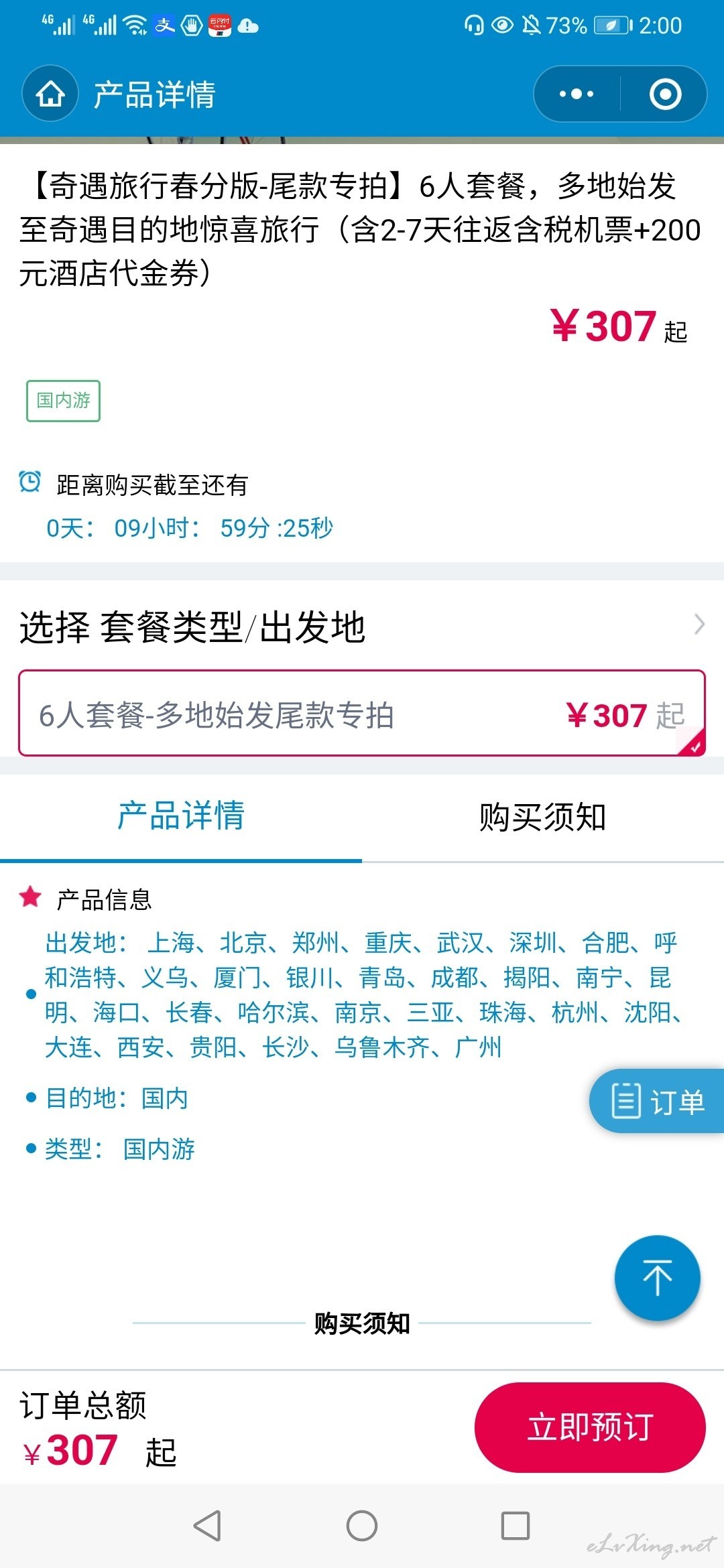The width and height of the screenshot is (724, 1568).
Task: Open recent apps via the square button
Action: (516, 1526)
